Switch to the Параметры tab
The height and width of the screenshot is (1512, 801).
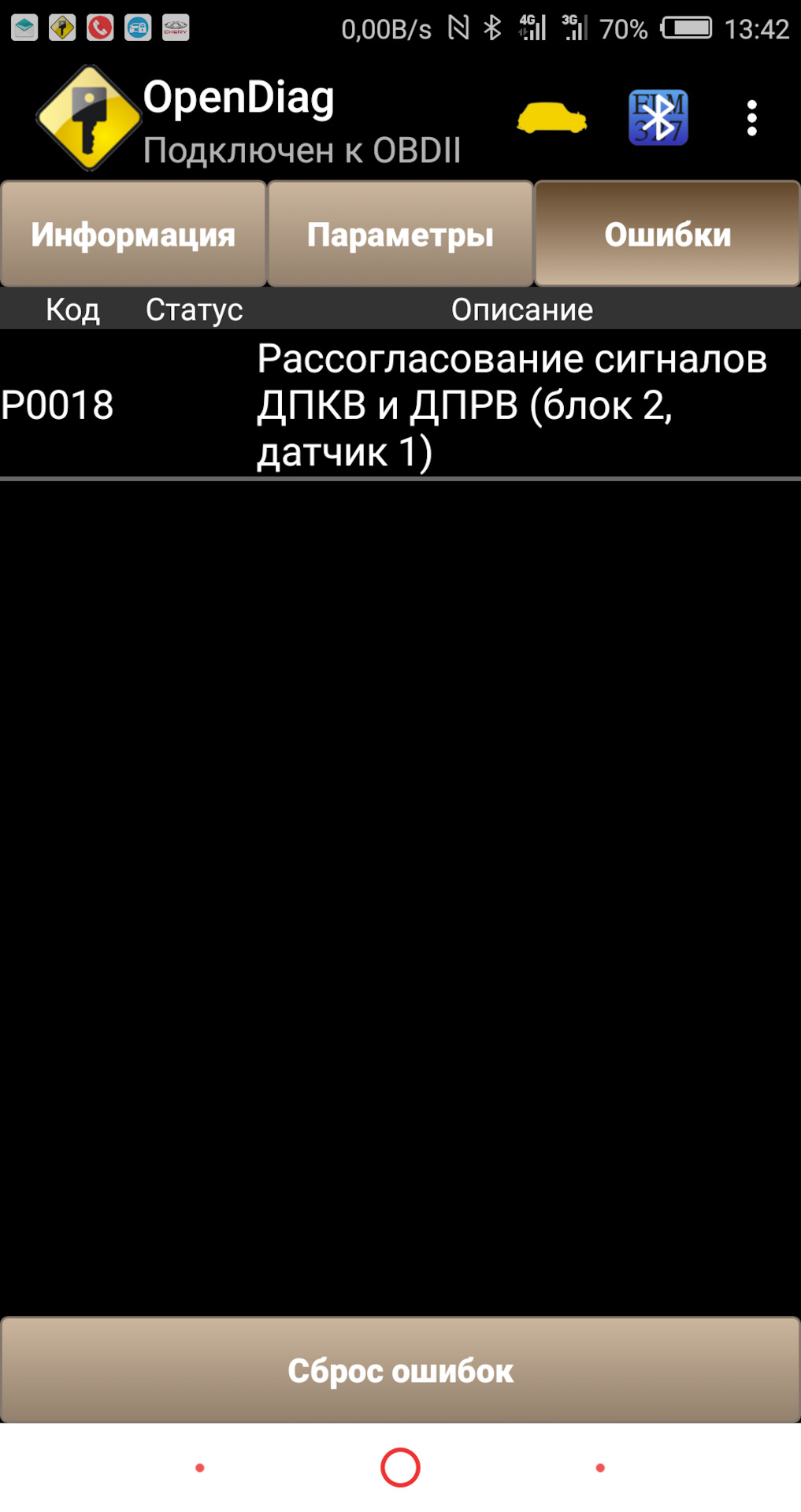[400, 235]
